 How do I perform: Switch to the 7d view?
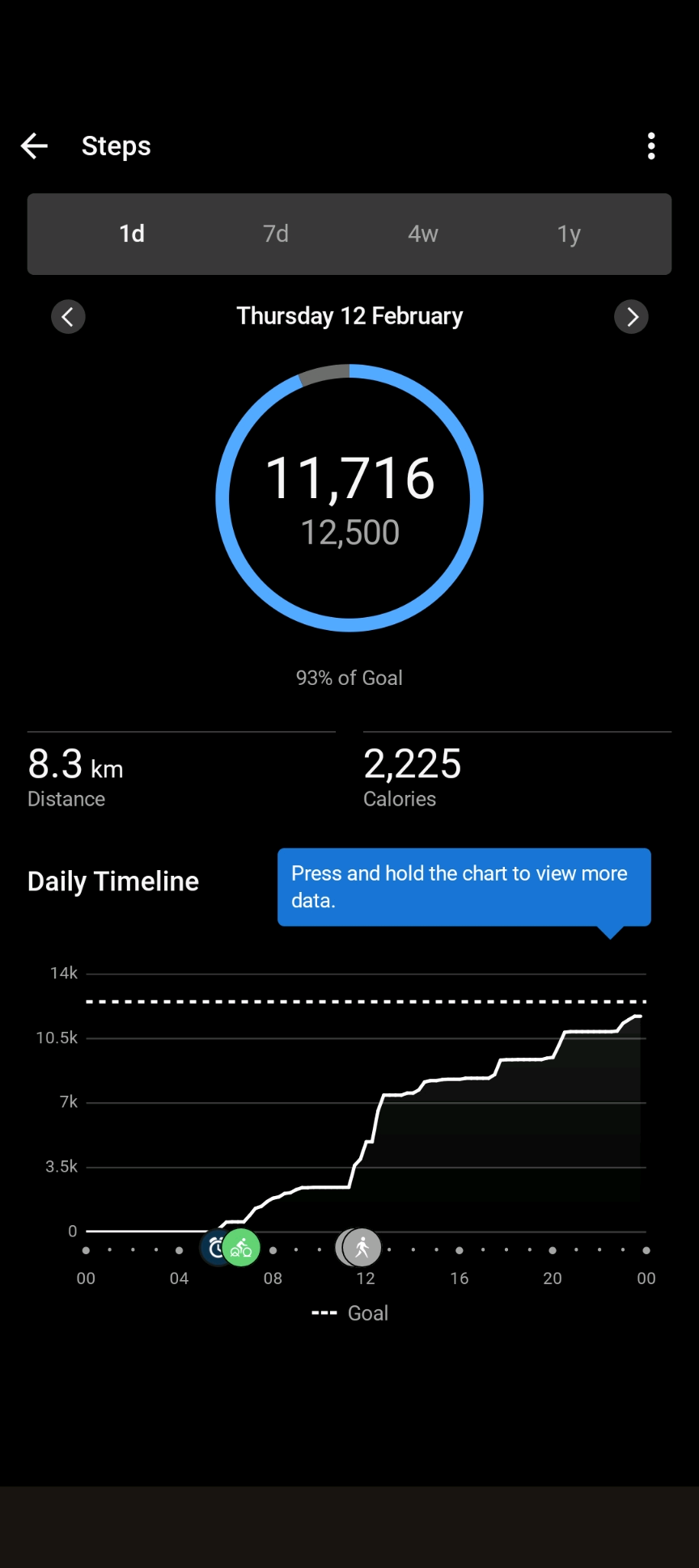click(x=276, y=234)
